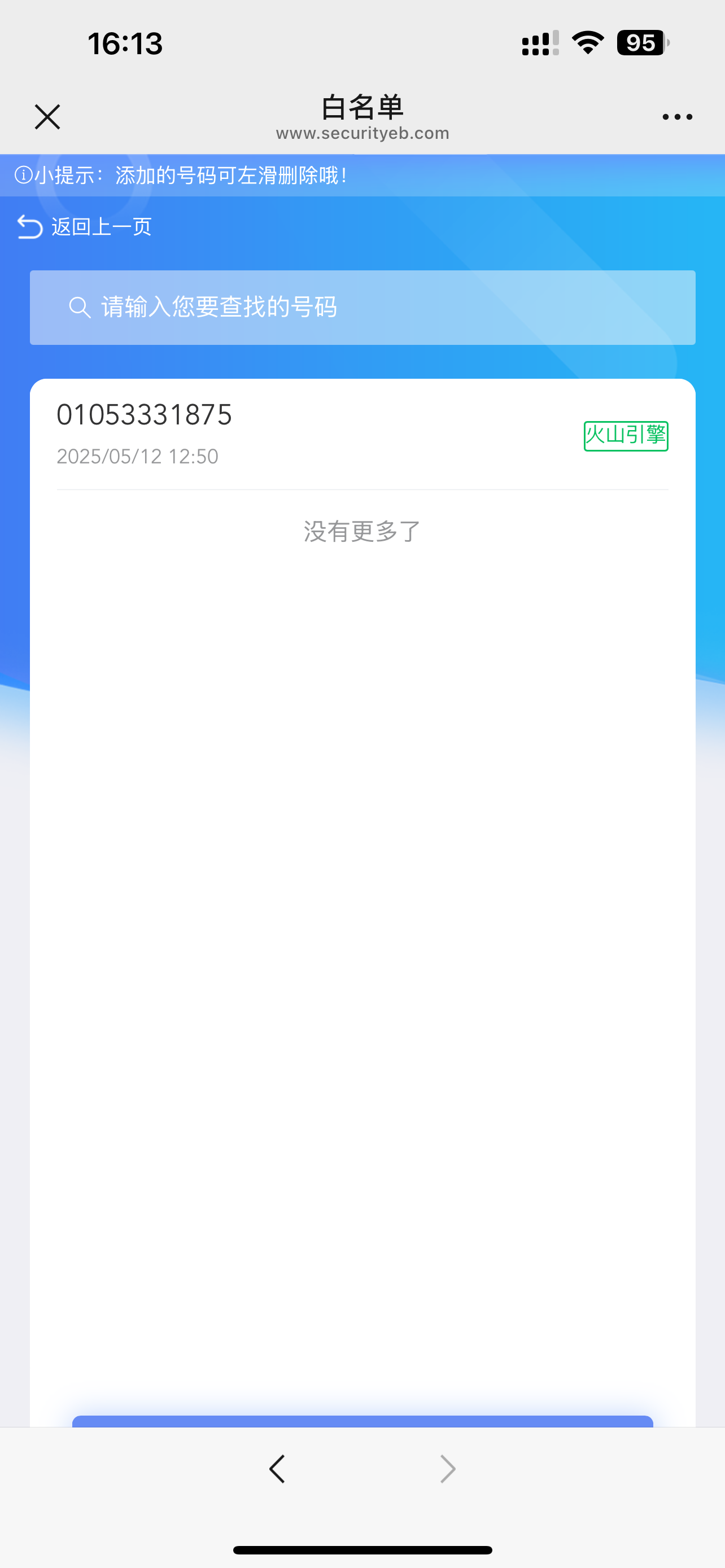The height and width of the screenshot is (1568, 725).
Task: Select the whitelist entry 01053331875
Action: (362, 434)
